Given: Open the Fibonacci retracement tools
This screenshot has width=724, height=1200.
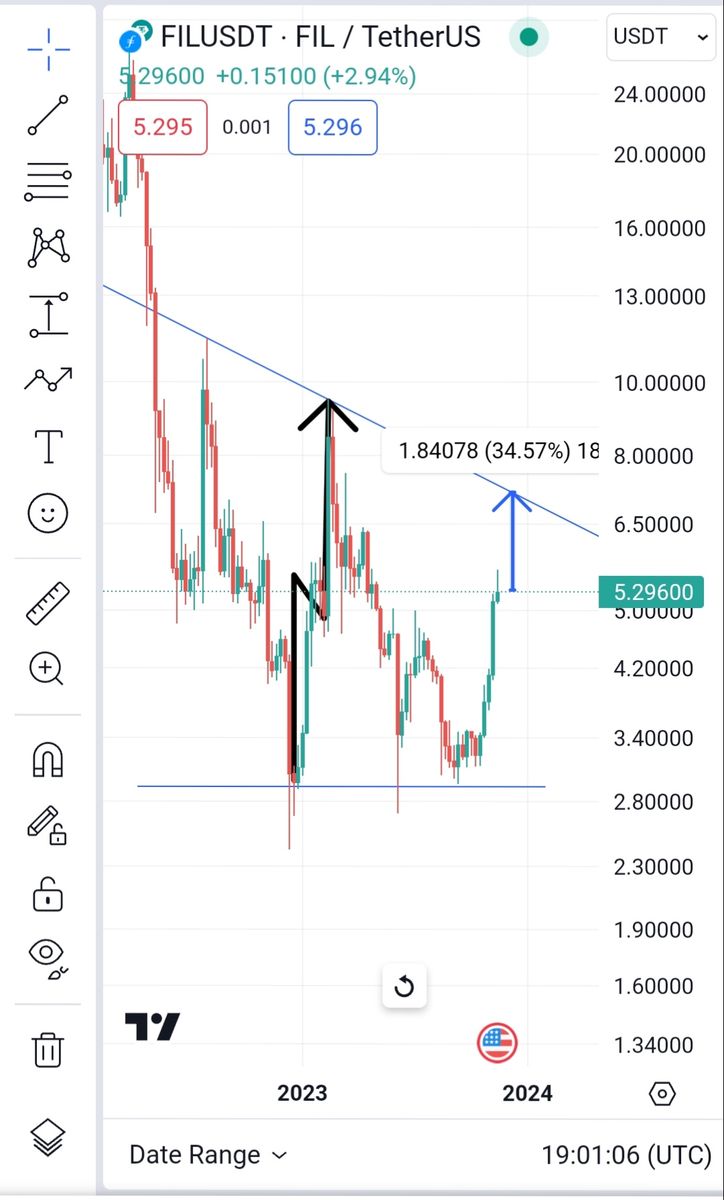Looking at the screenshot, I should pyautogui.click(x=48, y=182).
